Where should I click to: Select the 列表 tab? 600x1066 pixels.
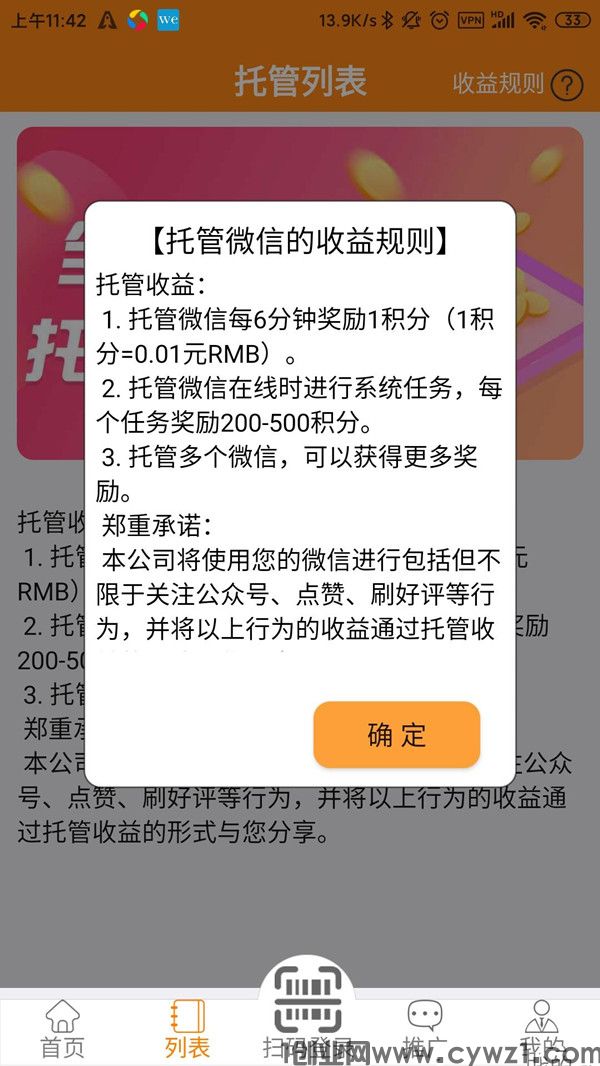click(186, 1028)
